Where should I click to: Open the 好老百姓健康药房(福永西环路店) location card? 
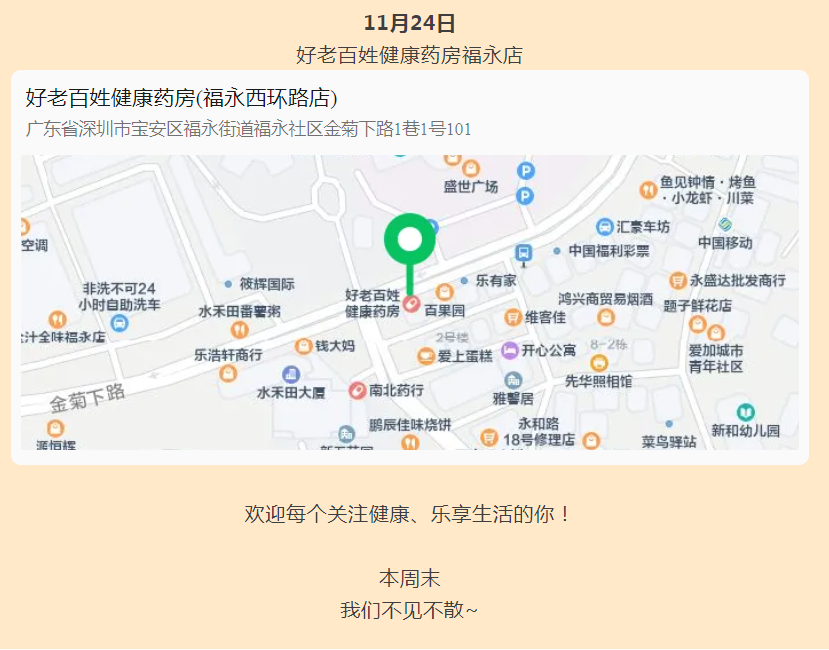click(x=182, y=98)
